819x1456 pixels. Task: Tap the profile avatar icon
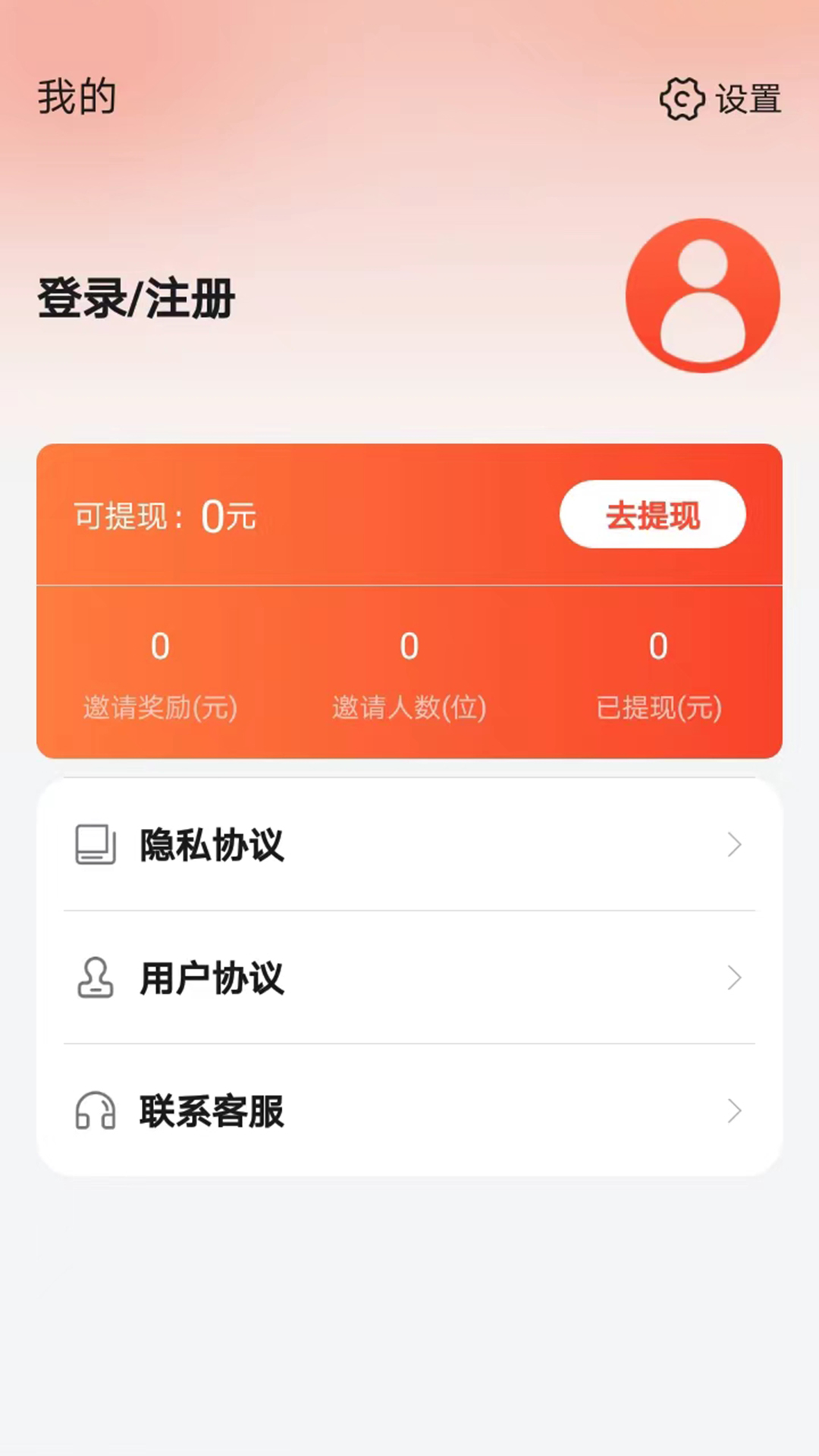[702, 296]
